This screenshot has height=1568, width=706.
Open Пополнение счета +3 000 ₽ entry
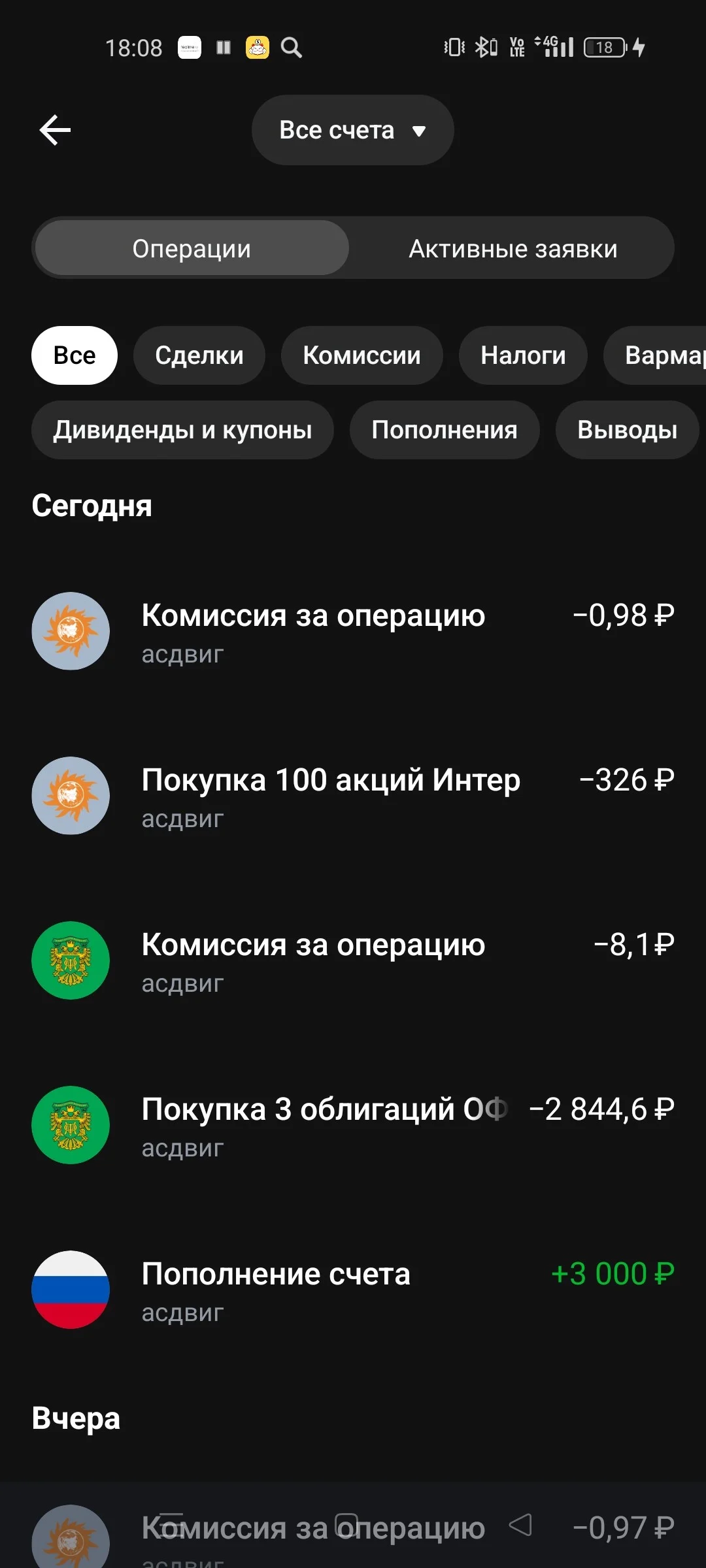353,1290
